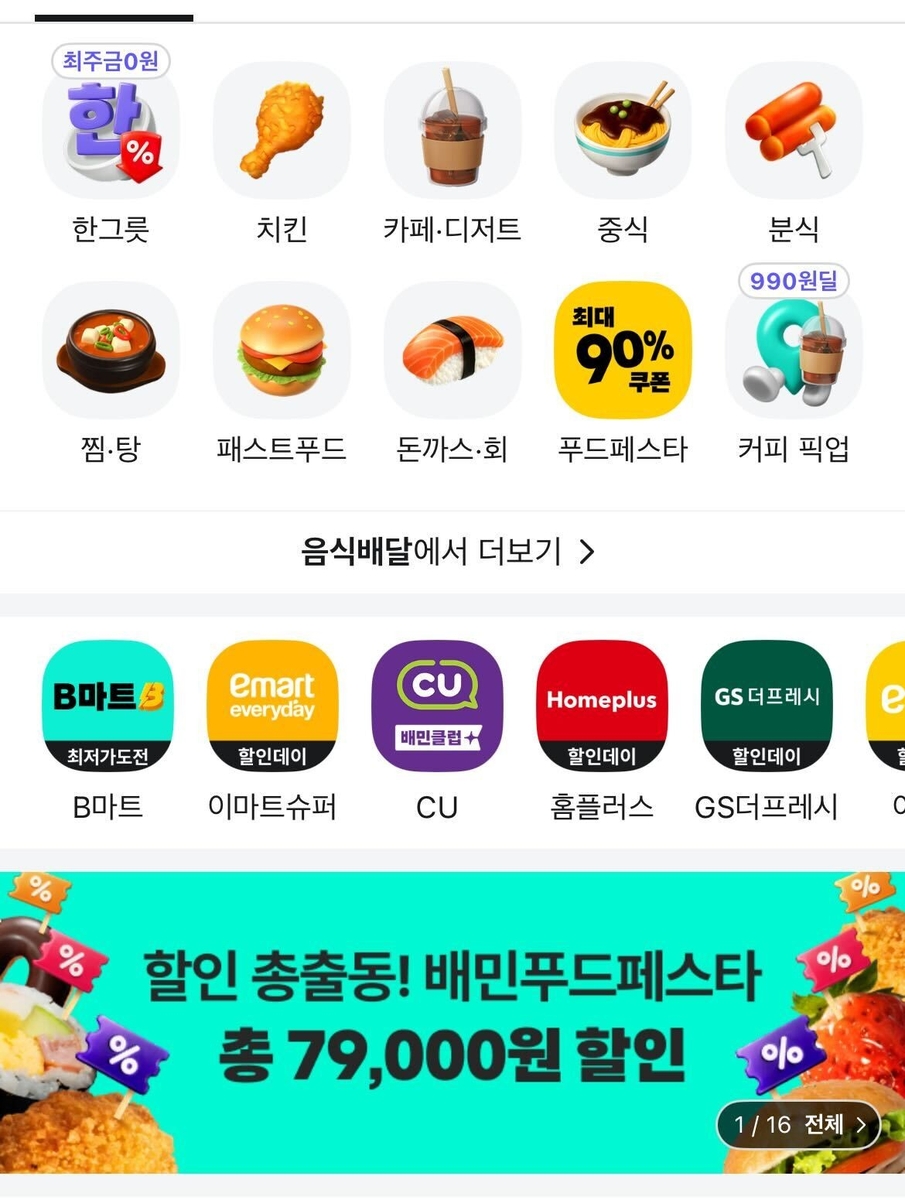Open the 중식 category
This screenshot has width=905, height=1200.
[623, 131]
